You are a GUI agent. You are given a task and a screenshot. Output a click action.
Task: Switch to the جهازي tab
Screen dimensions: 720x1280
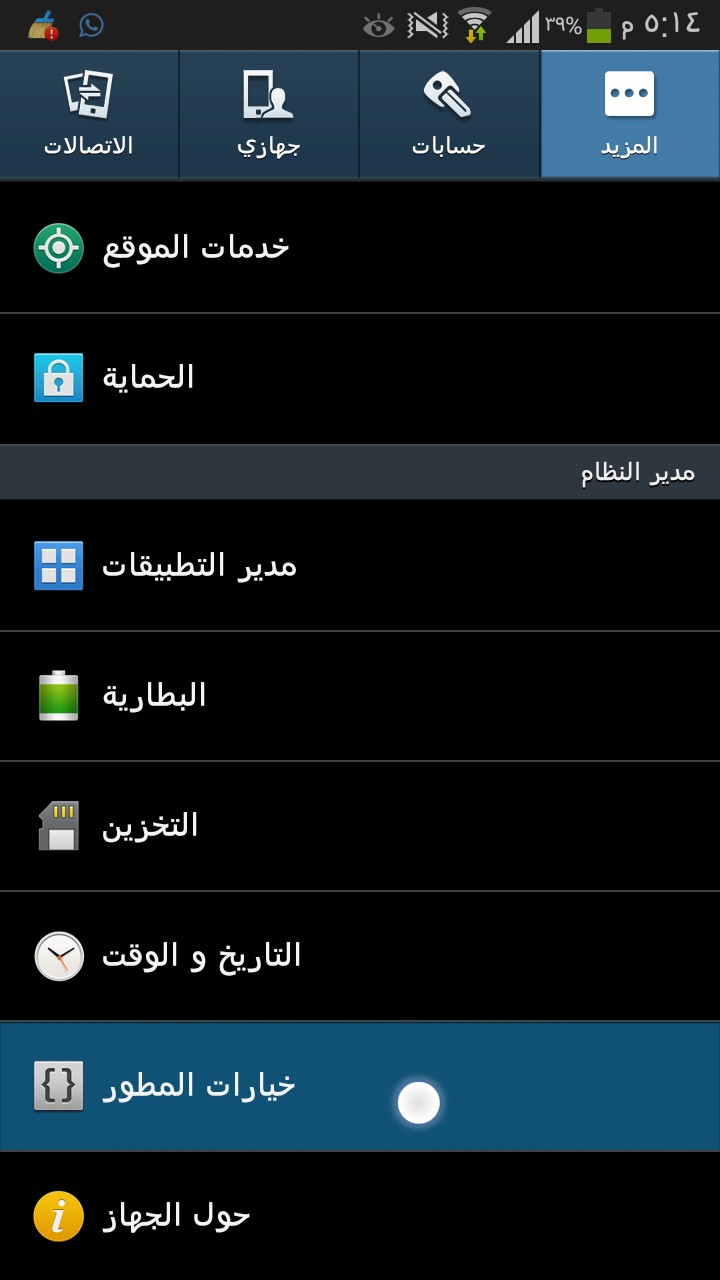point(269,114)
